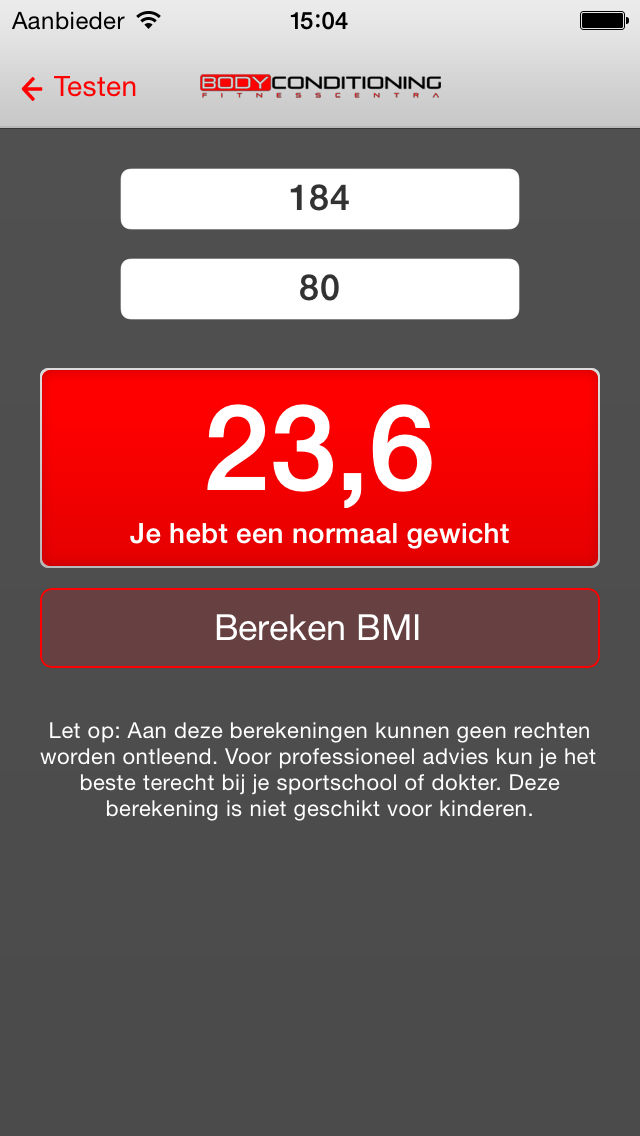The image size is (640, 1136).
Task: Go back to Testen
Action: [78, 88]
